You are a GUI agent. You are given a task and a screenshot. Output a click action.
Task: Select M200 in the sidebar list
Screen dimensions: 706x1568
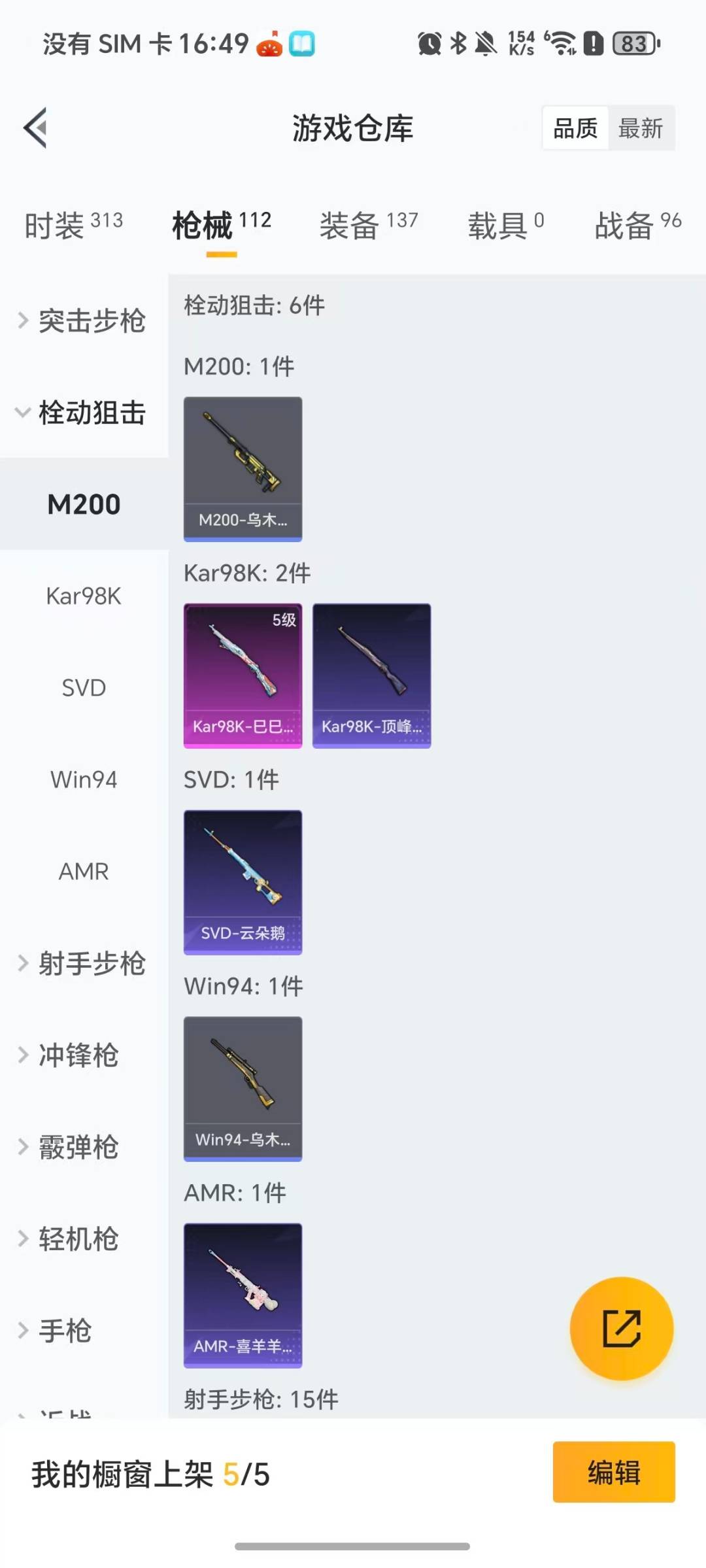point(84,503)
